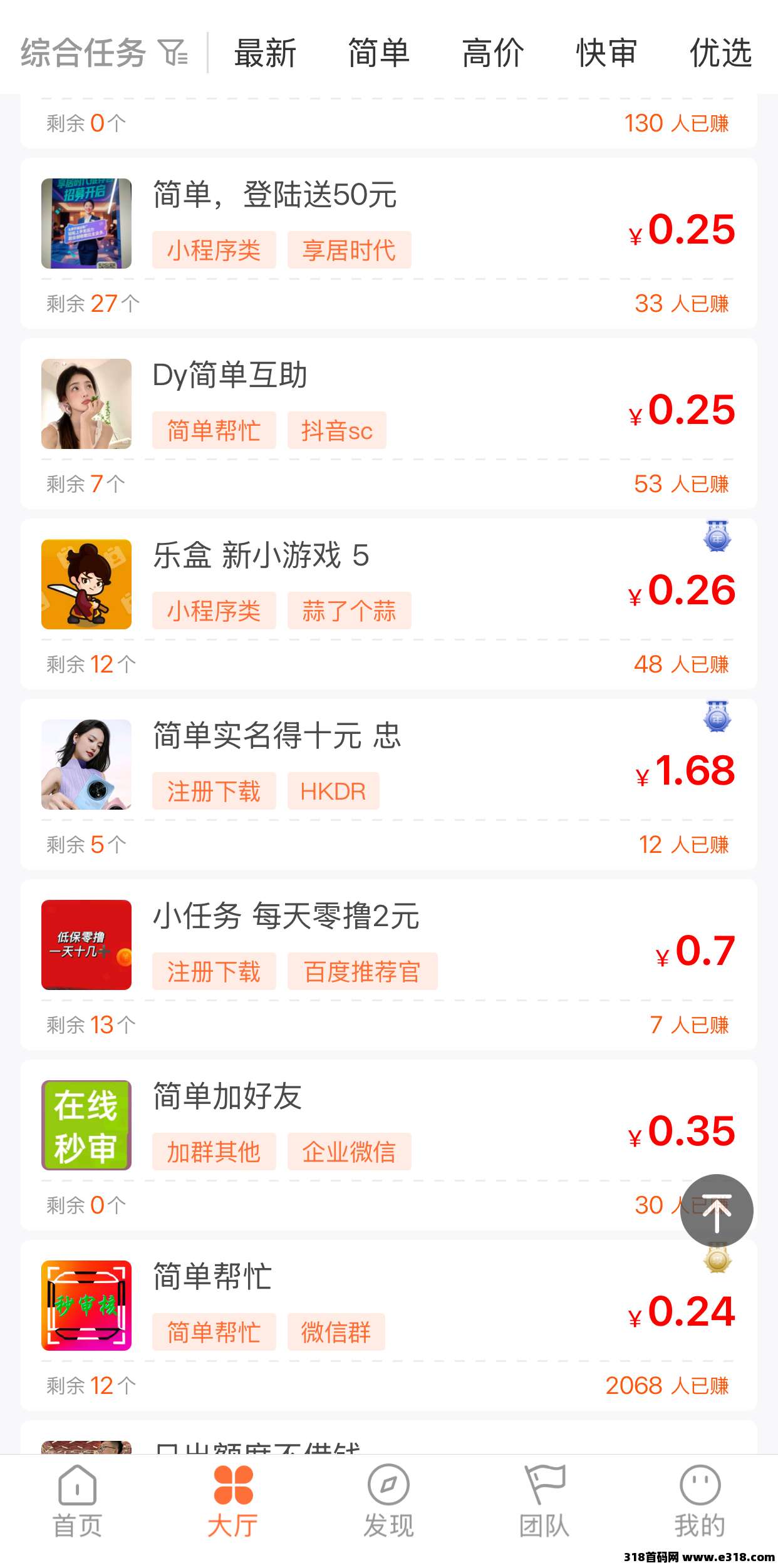Open the 发现 tab
The height and width of the screenshot is (1568, 778).
click(388, 1500)
